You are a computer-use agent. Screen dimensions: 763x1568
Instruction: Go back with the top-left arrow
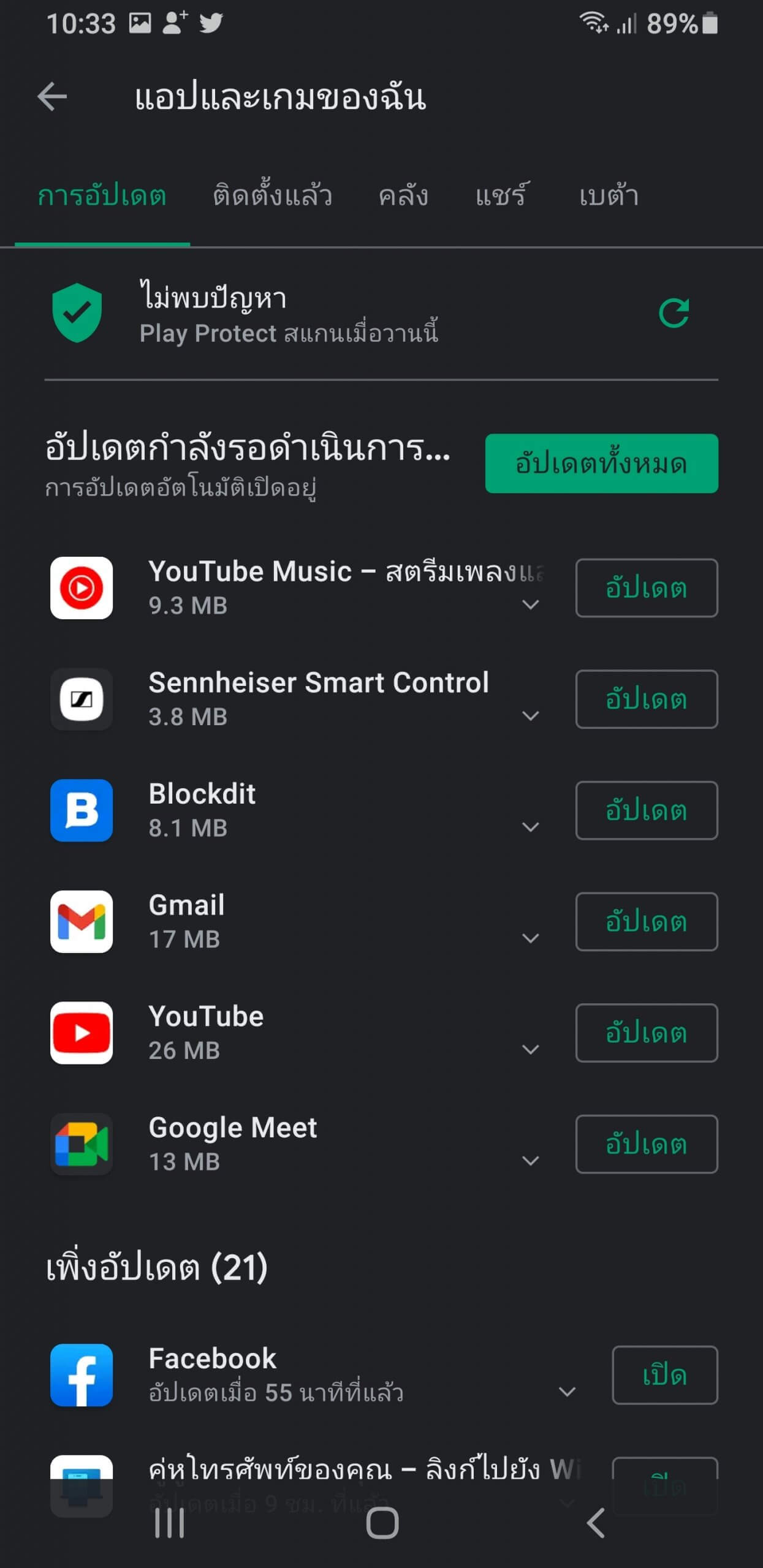tap(52, 97)
